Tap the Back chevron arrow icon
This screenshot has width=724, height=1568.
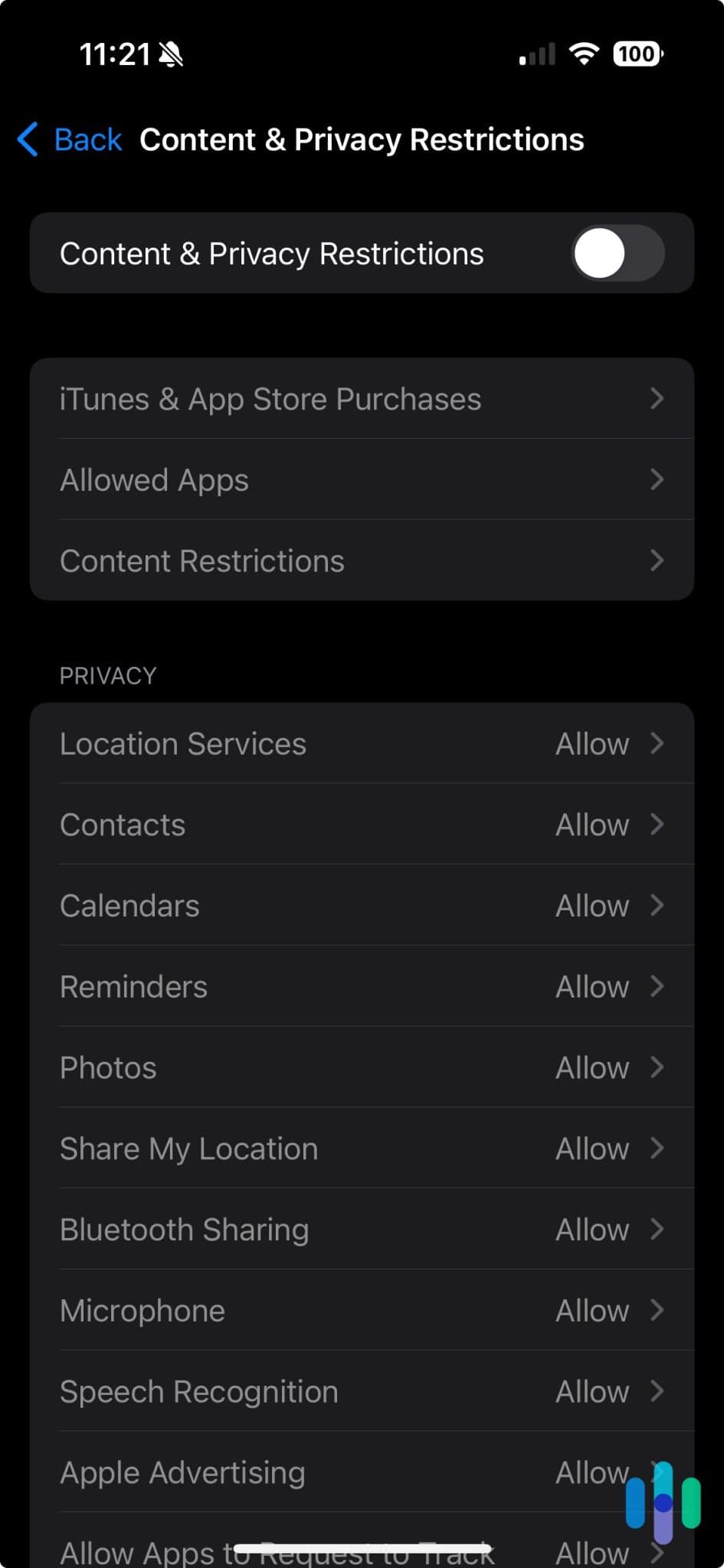[27, 139]
